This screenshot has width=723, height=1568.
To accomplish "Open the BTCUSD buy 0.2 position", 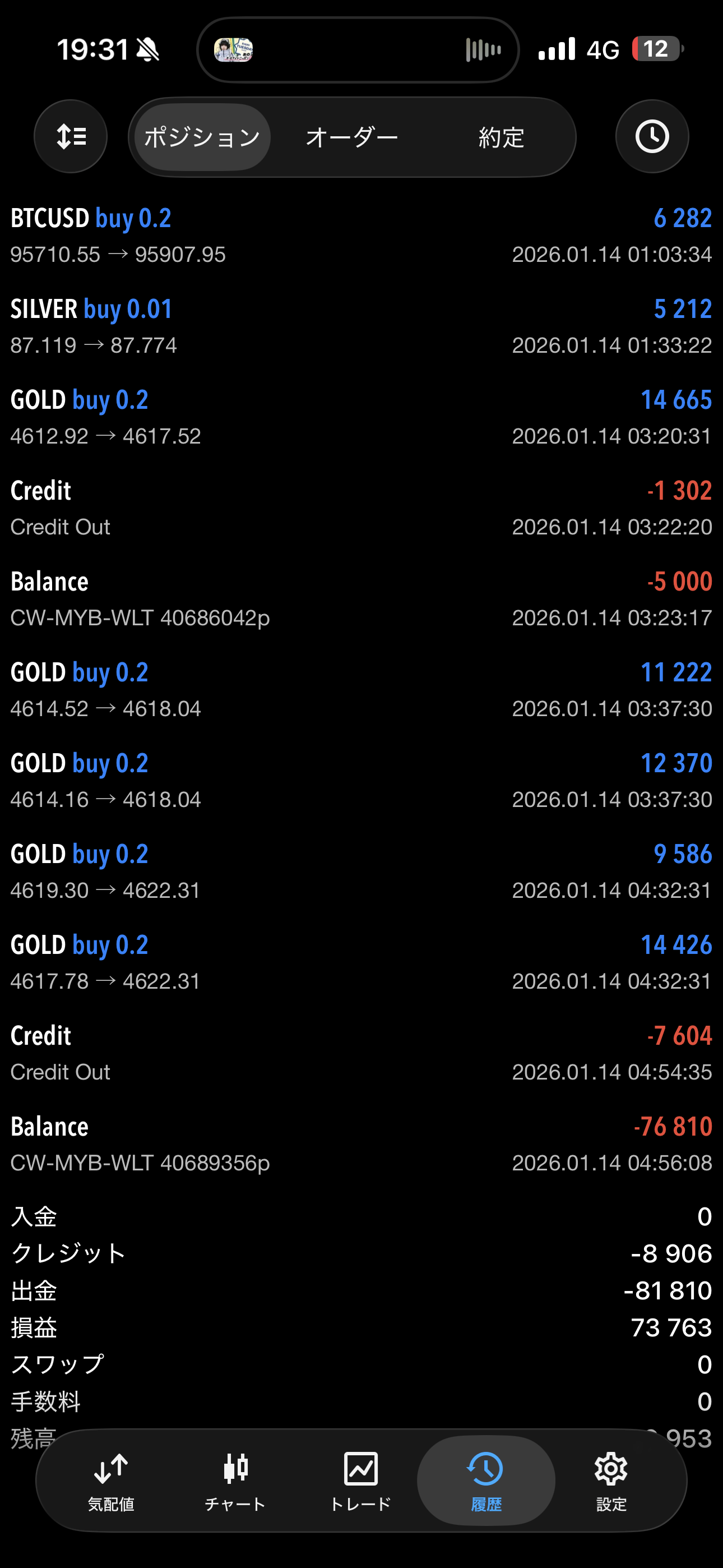I will click(361, 236).
